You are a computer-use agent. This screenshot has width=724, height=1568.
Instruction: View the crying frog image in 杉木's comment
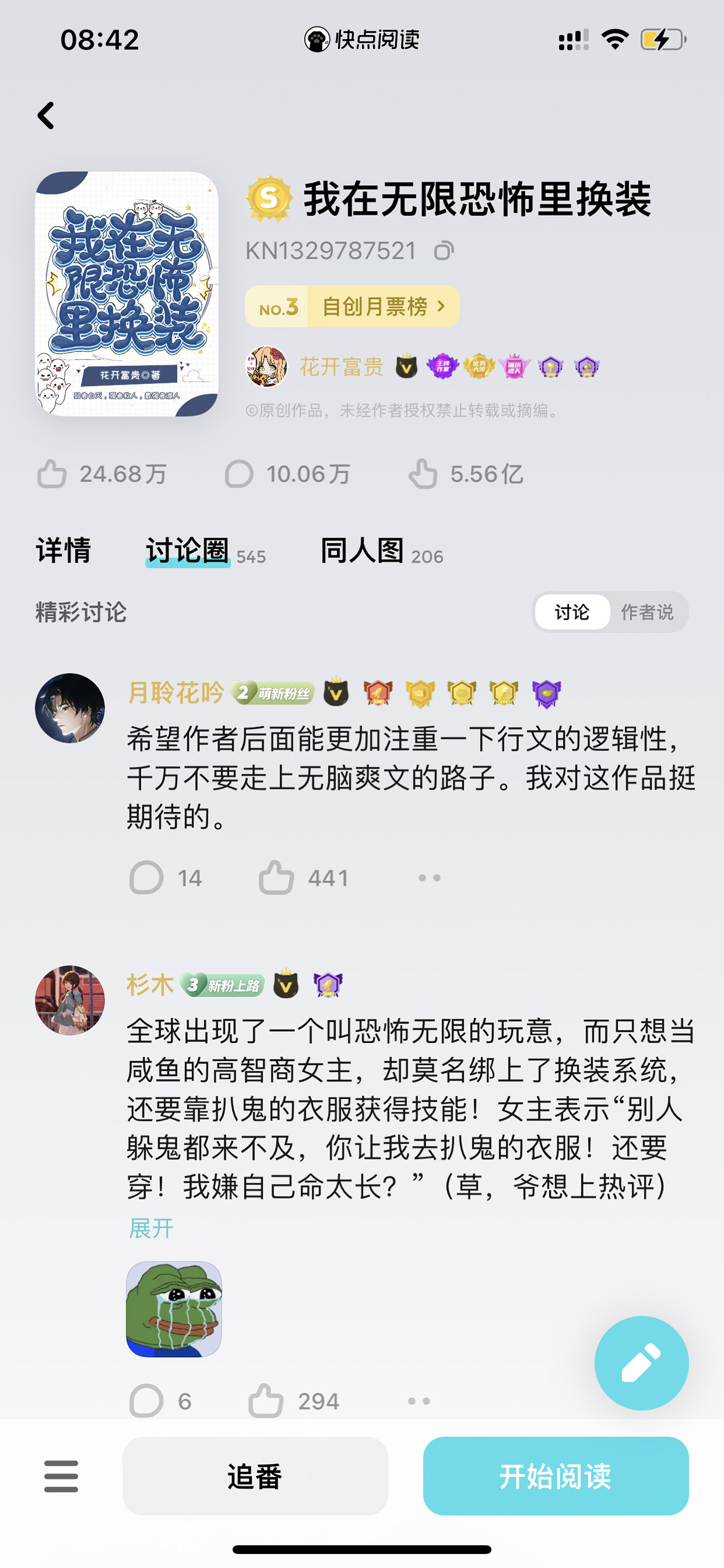pos(174,1309)
